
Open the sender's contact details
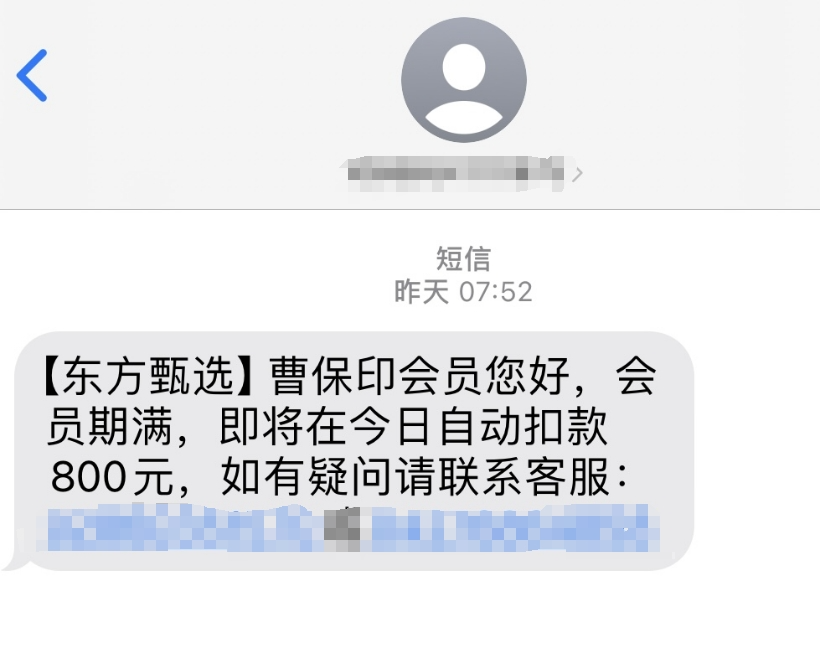463,173
